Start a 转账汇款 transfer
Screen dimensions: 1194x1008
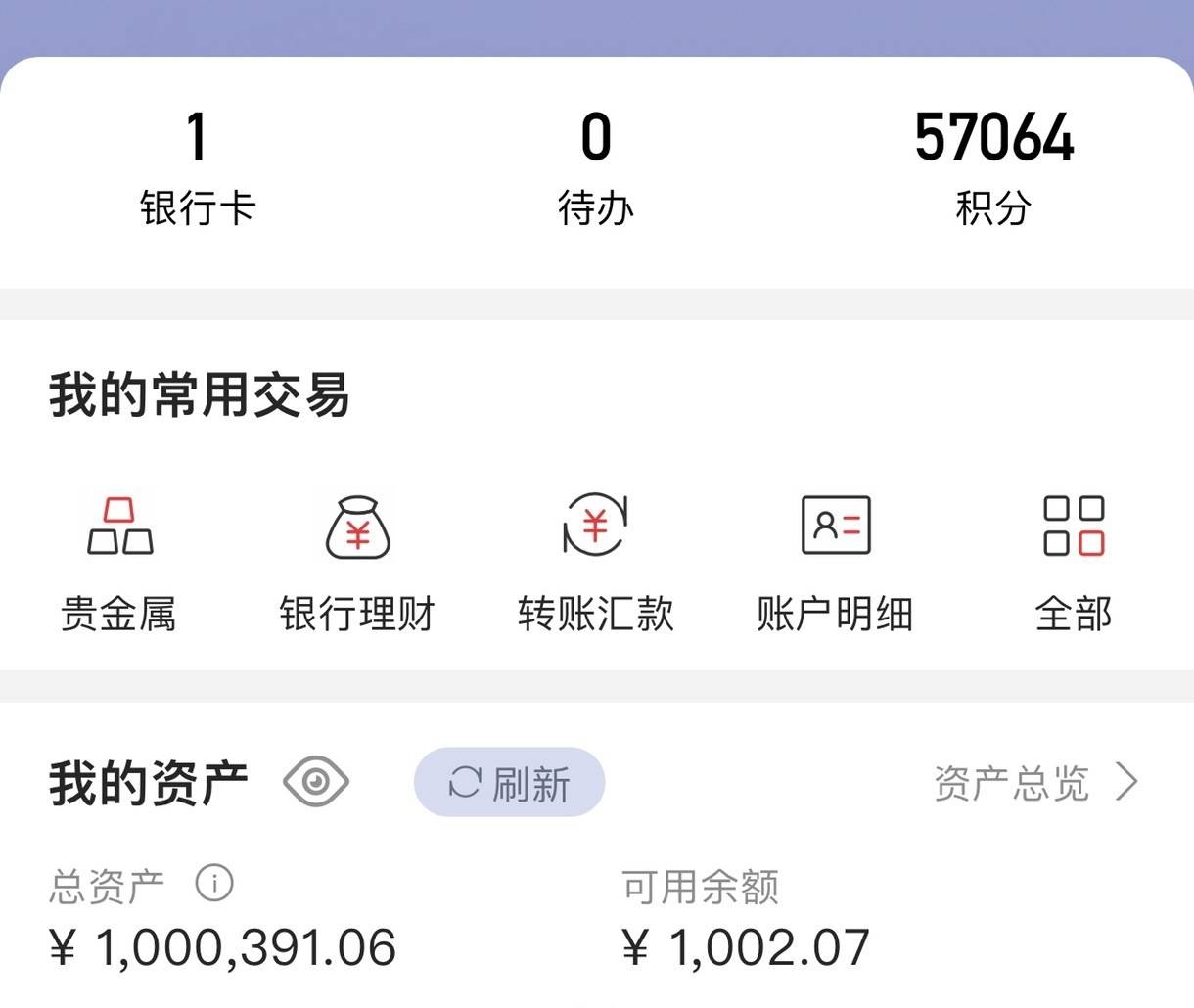click(x=595, y=564)
